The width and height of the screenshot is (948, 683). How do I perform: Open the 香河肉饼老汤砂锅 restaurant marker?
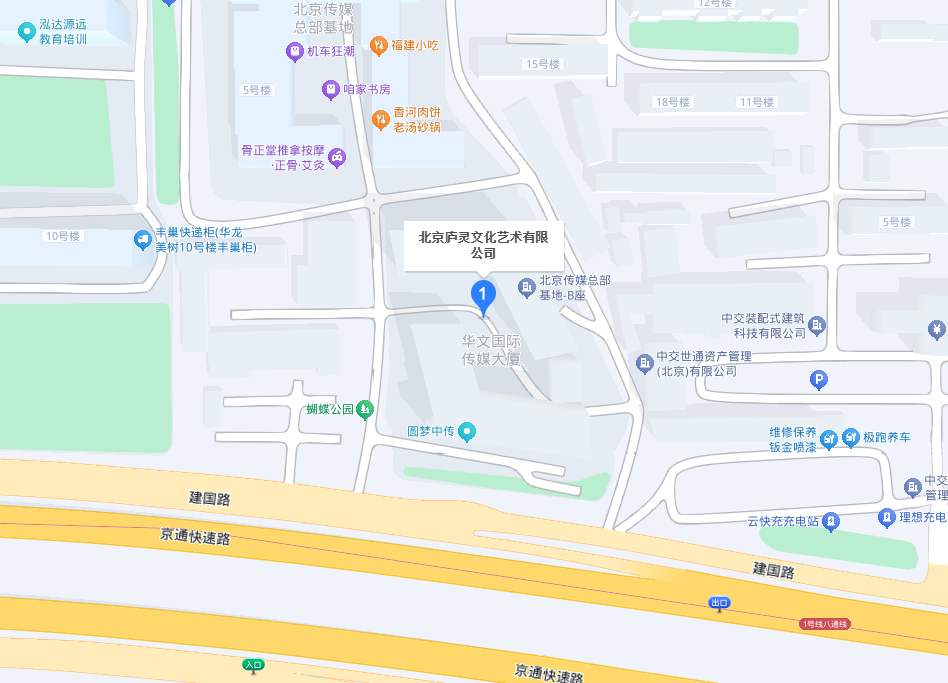[381, 120]
